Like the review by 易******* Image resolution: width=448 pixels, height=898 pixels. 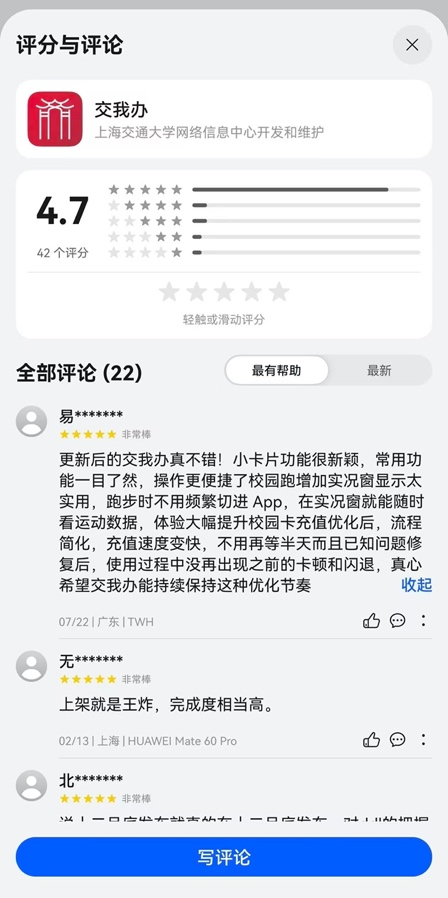[371, 621]
